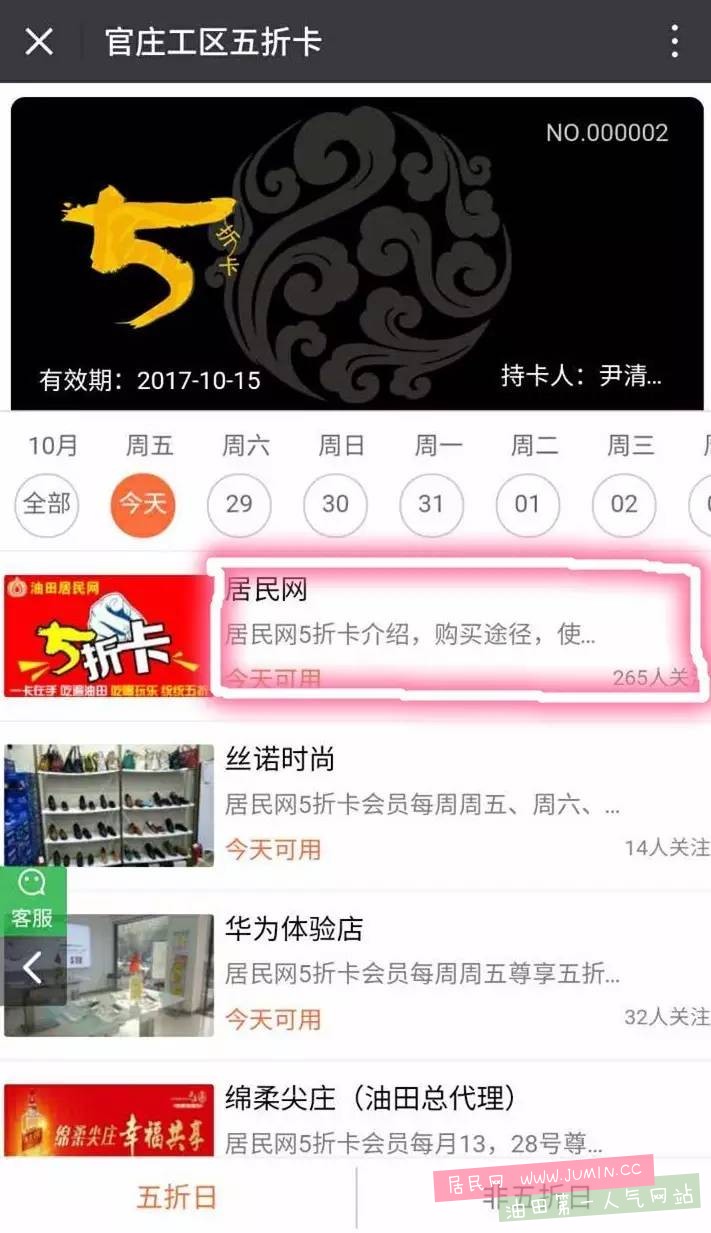Choose date 30 周日
Screen dimensions: 711x1233
335,504
